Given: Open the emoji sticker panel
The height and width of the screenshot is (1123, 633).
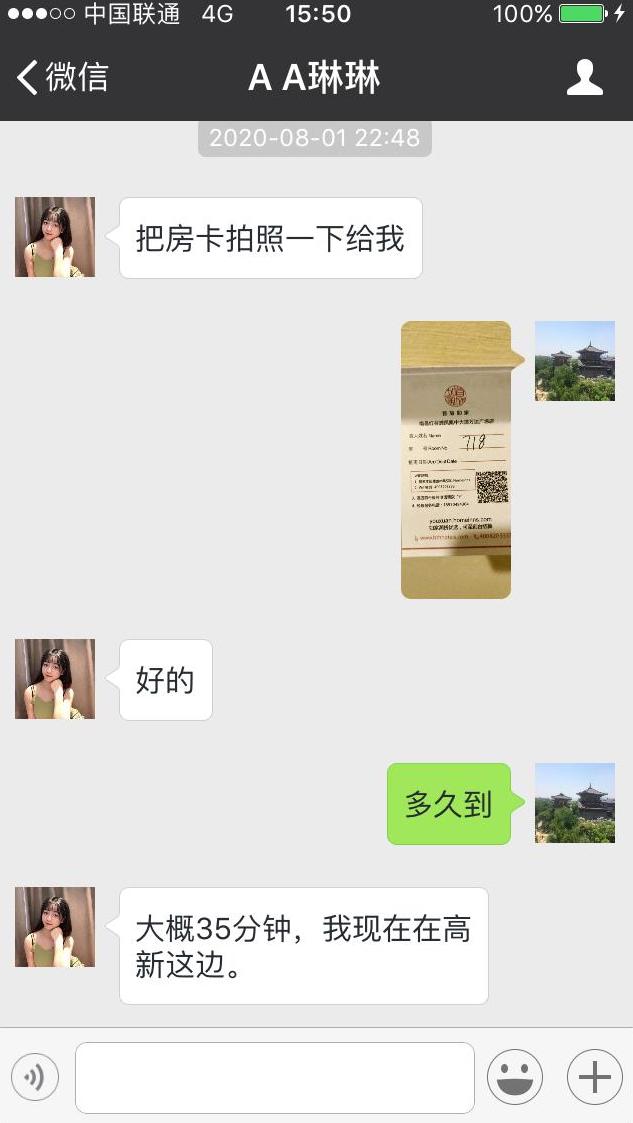Looking at the screenshot, I should 514,1077.
